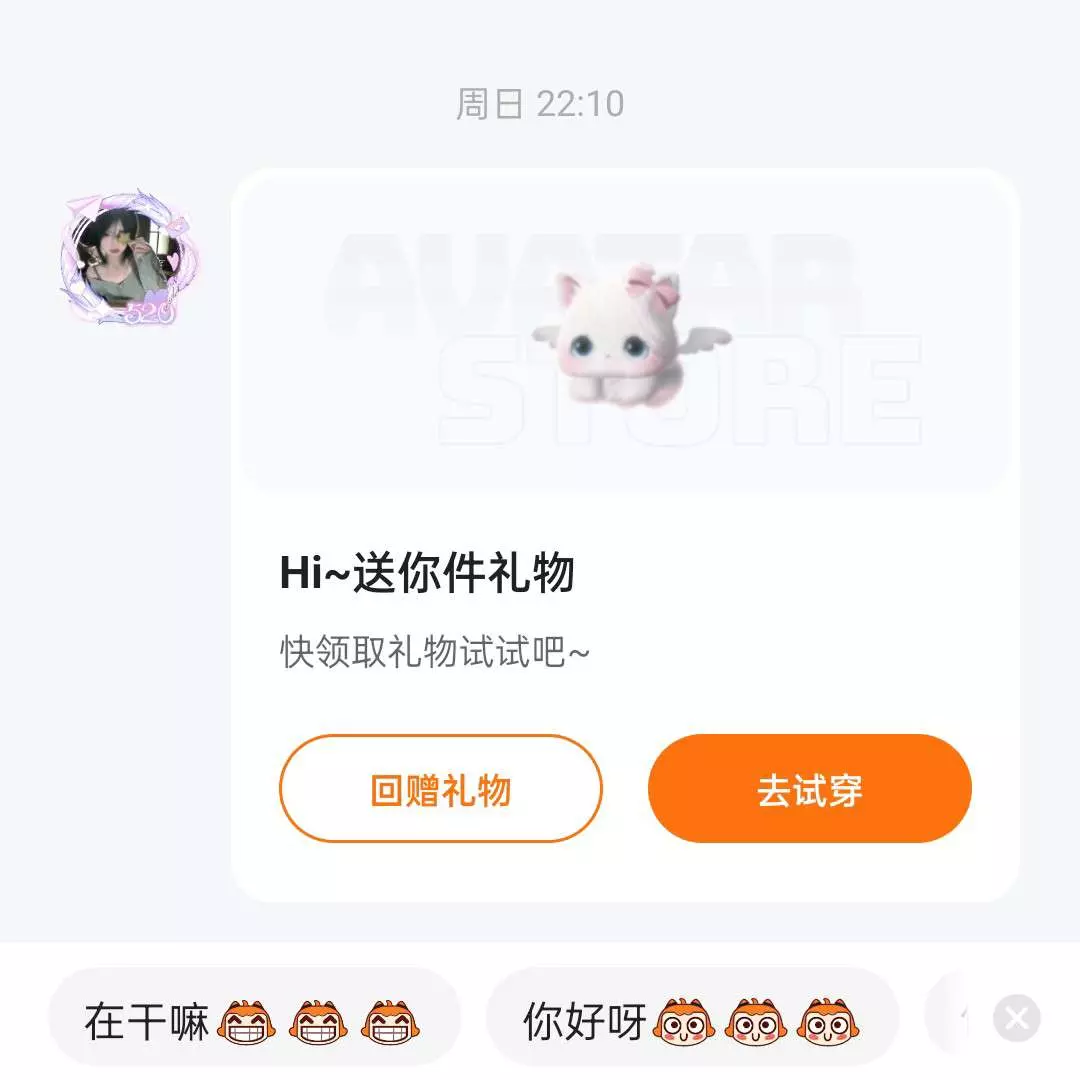Tap the 回赠礼物 button
The width and height of the screenshot is (1080, 1080).
tap(440, 790)
